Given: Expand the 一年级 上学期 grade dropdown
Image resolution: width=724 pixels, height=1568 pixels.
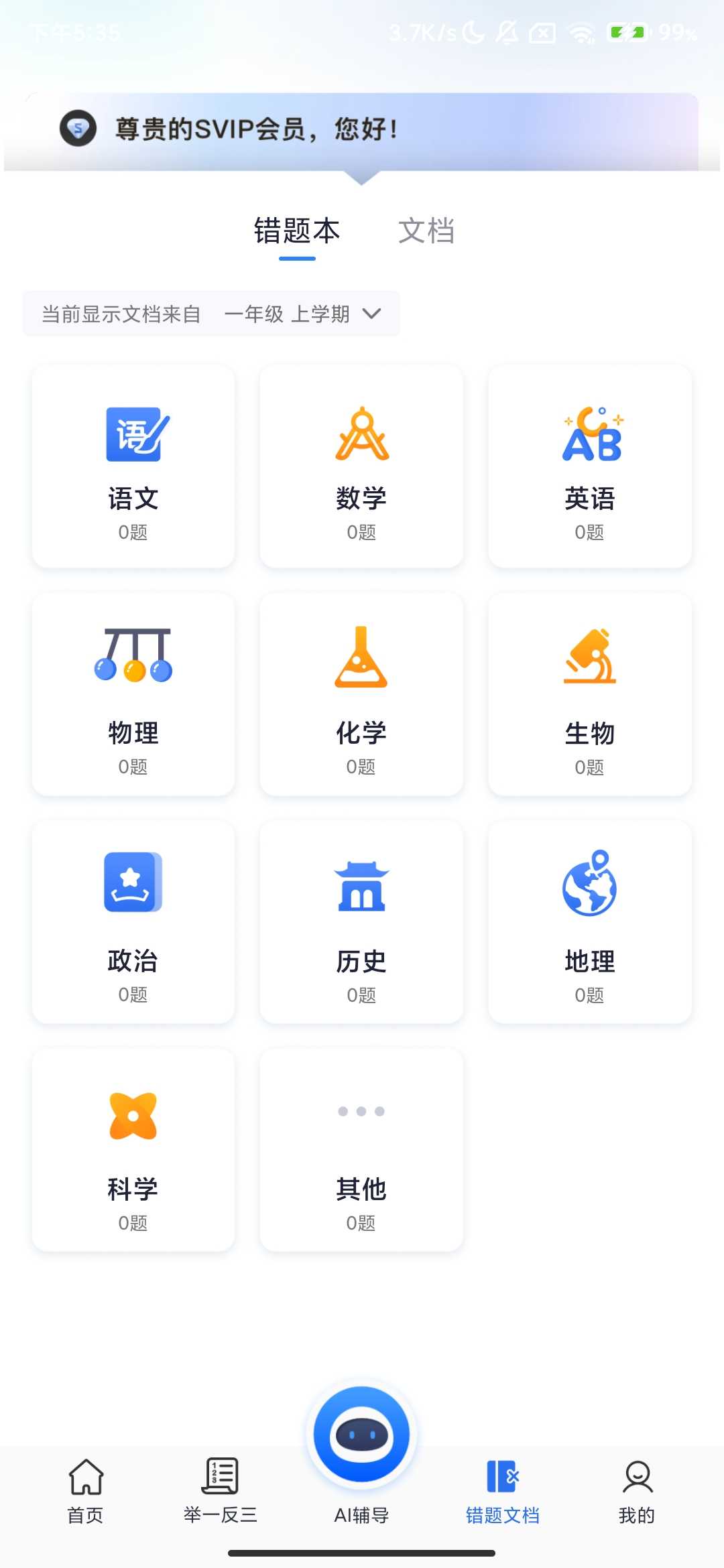Looking at the screenshot, I should coord(302,314).
